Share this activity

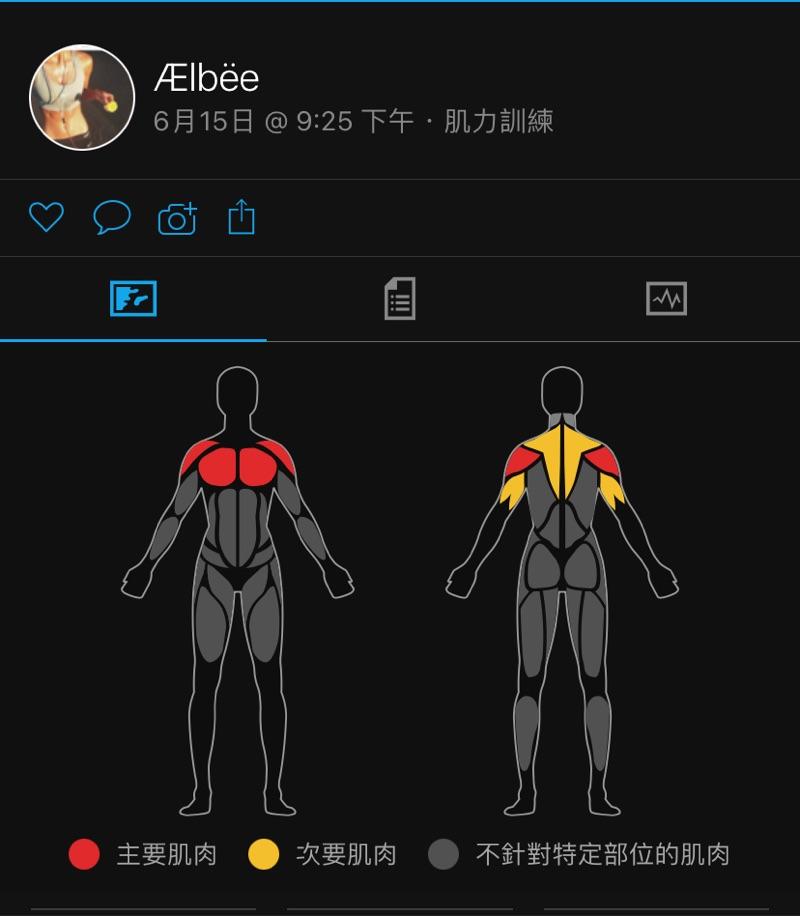pyautogui.click(x=241, y=217)
